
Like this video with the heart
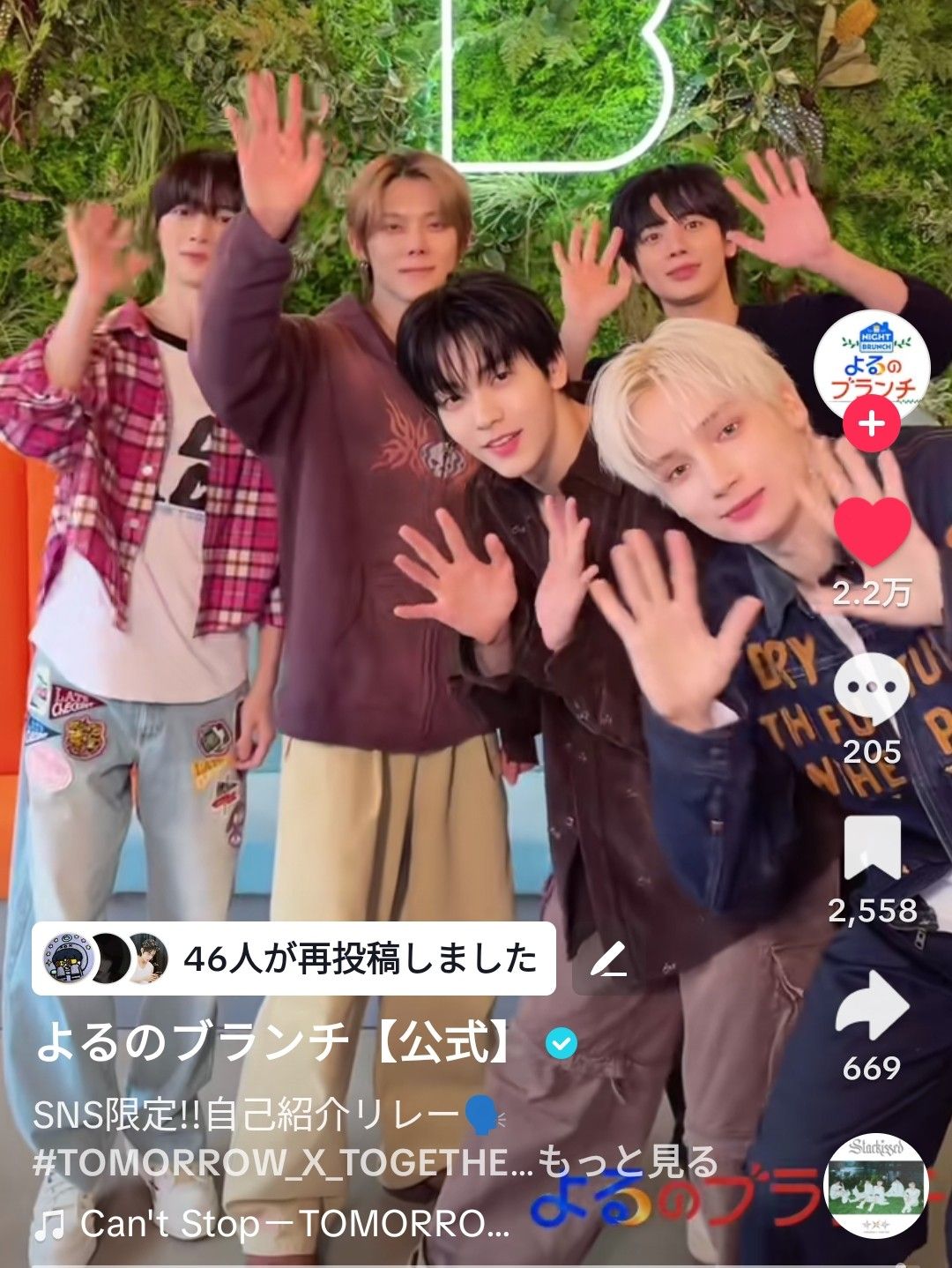(871, 532)
